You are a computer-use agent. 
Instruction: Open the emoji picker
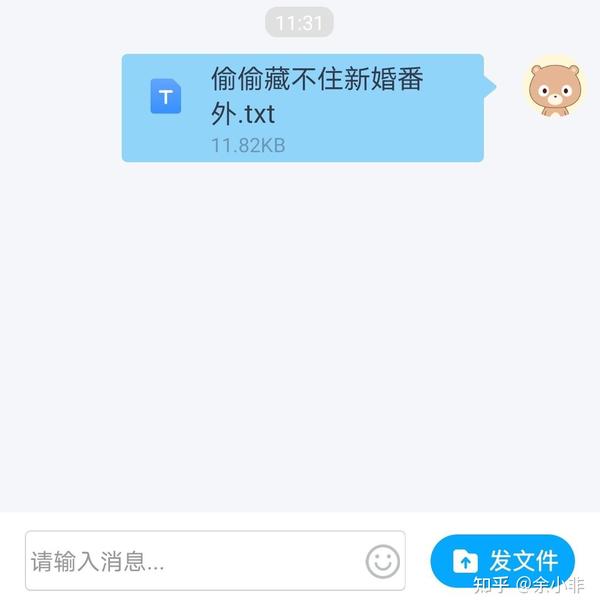[382, 561]
